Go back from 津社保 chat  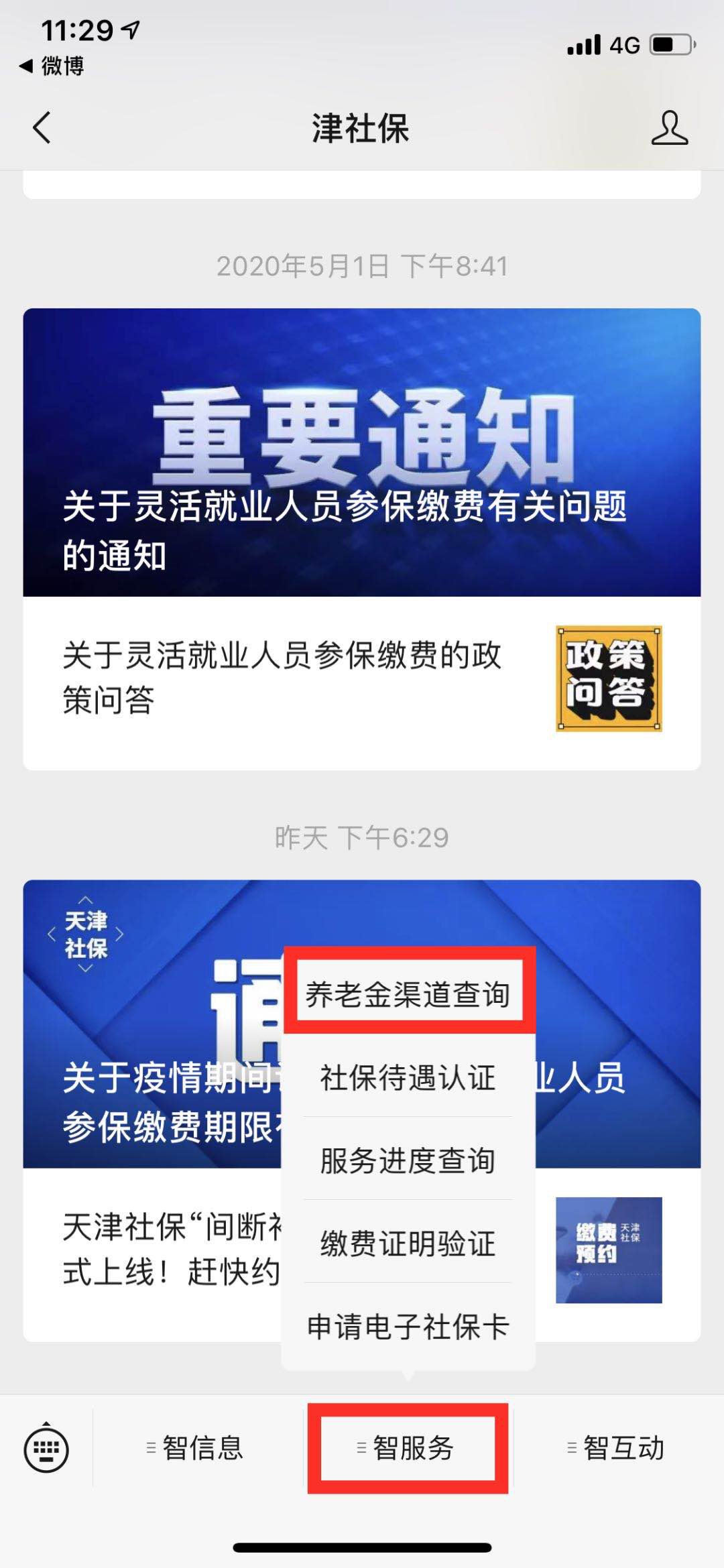[42, 127]
